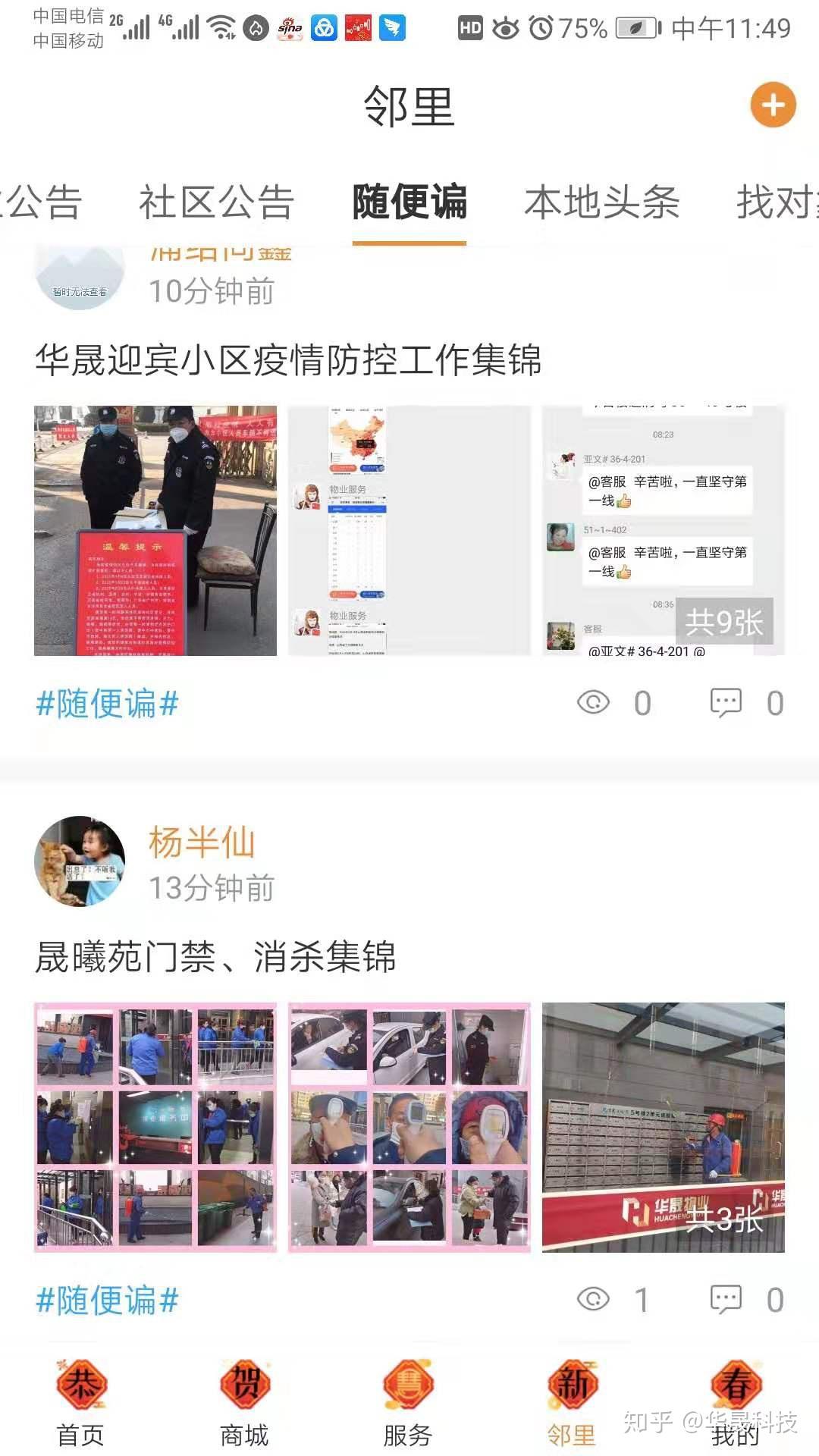The width and height of the screenshot is (819, 1456).
Task: Open the post 晟曦苑门禁、消杀集锦
Action: pos(215,956)
